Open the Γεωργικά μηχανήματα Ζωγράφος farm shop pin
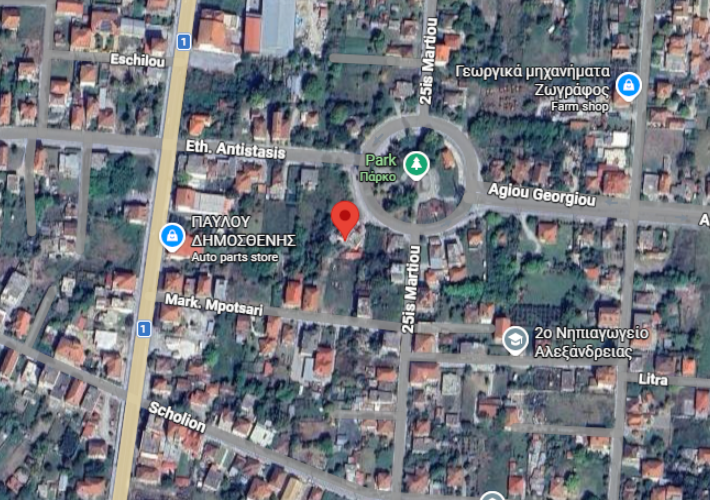The height and width of the screenshot is (500, 710). tap(627, 87)
